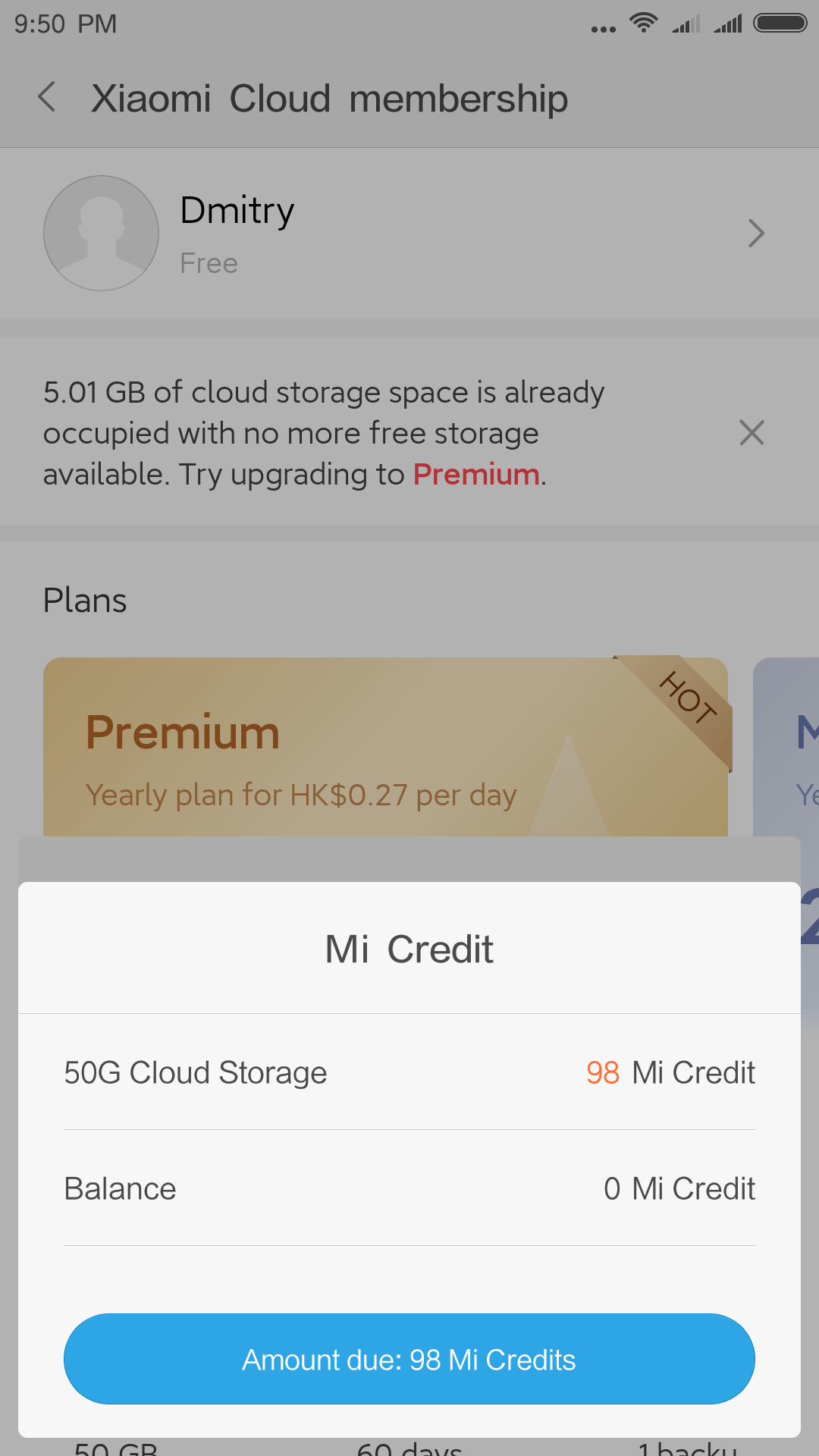819x1456 pixels.
Task: Open Dmitry's account profile row
Action: pos(409,233)
